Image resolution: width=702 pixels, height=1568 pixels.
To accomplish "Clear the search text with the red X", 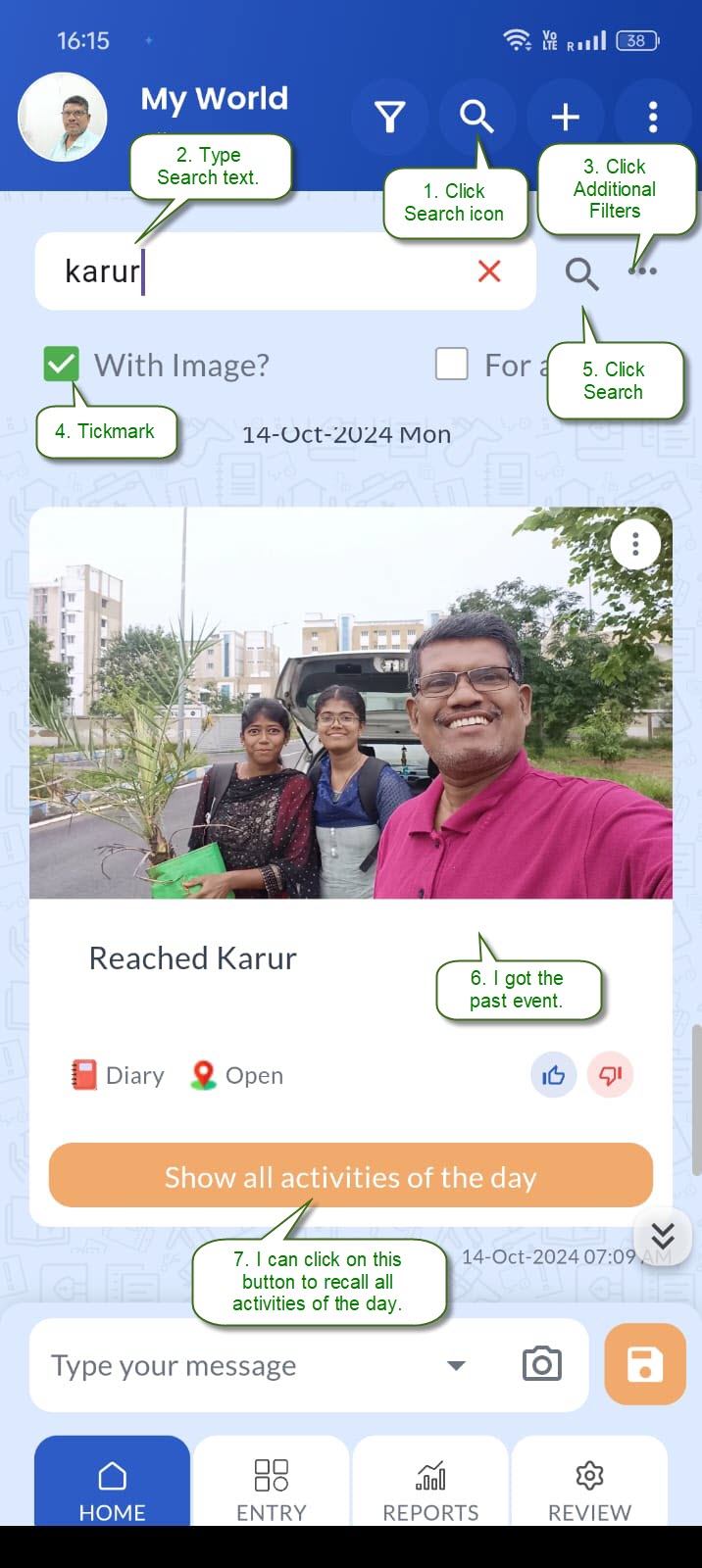I will point(489,271).
